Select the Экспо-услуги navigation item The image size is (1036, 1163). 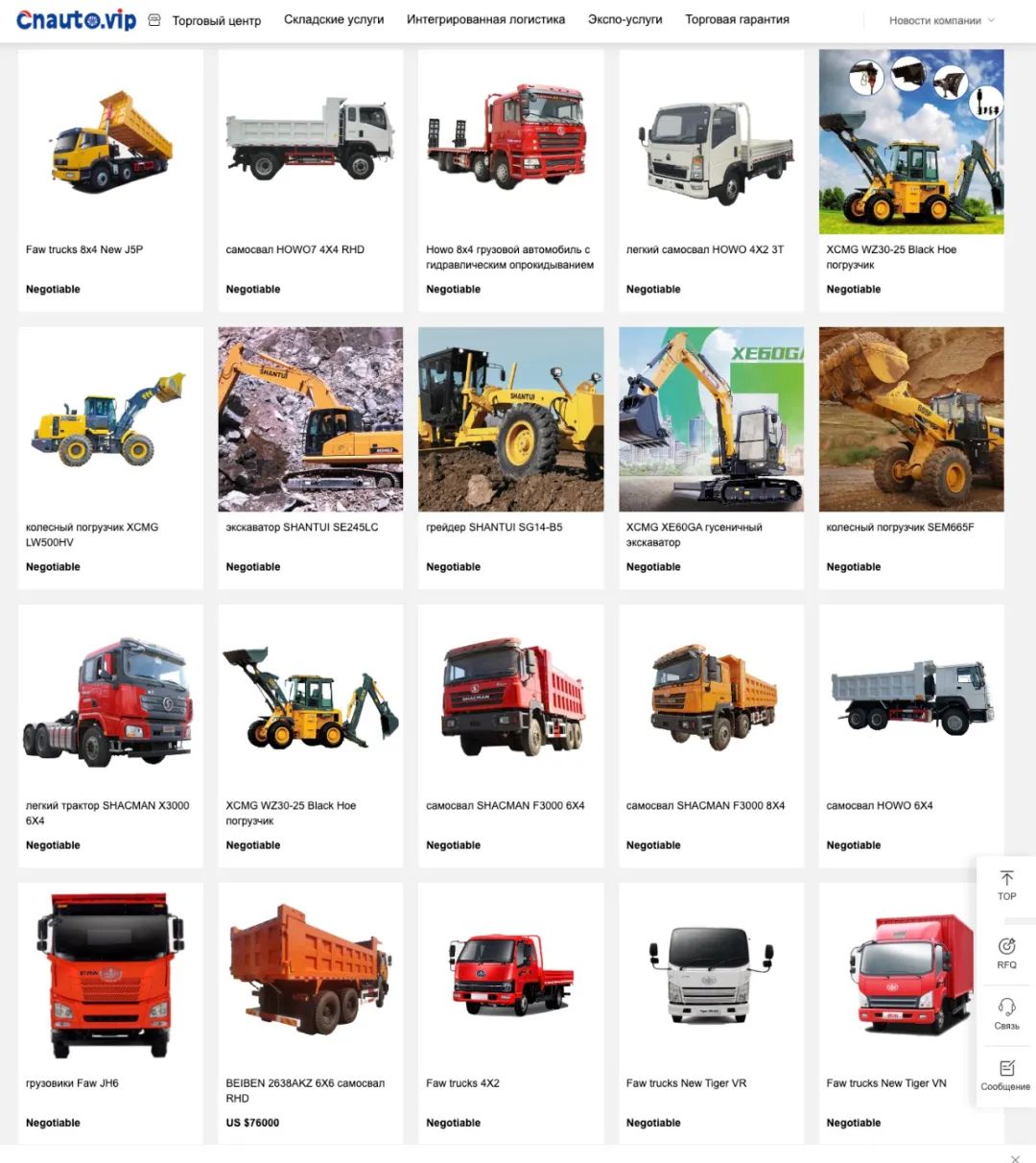tap(624, 19)
